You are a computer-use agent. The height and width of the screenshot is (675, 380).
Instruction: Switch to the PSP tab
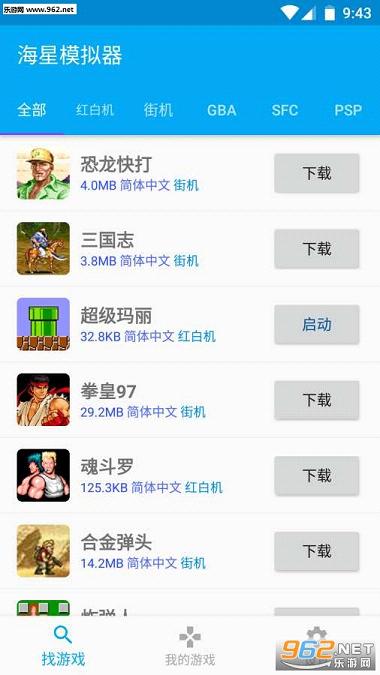click(348, 110)
